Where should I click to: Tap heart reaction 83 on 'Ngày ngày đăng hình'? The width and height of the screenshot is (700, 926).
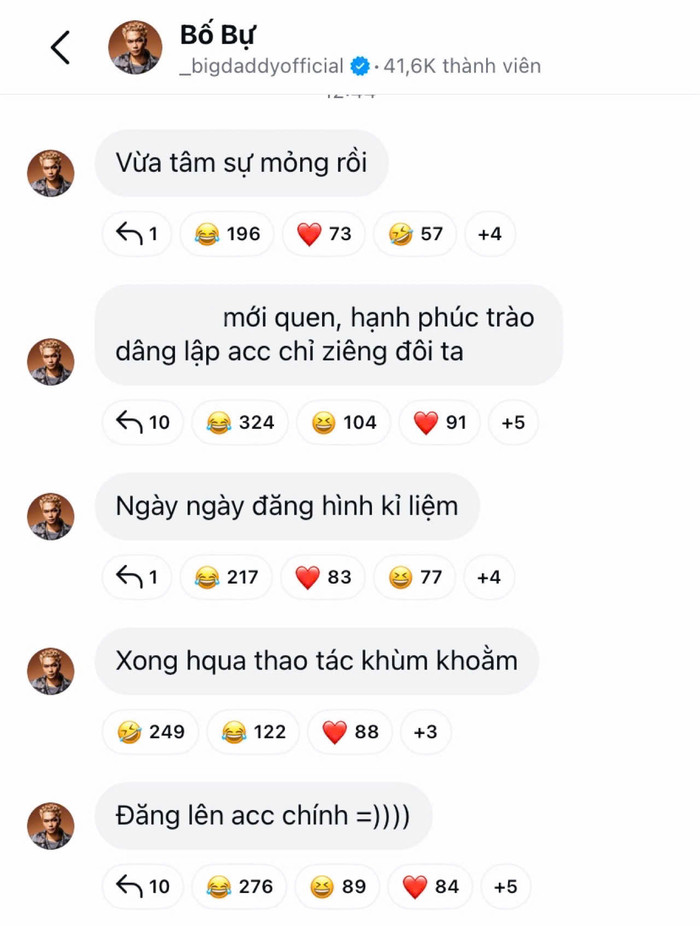click(325, 577)
